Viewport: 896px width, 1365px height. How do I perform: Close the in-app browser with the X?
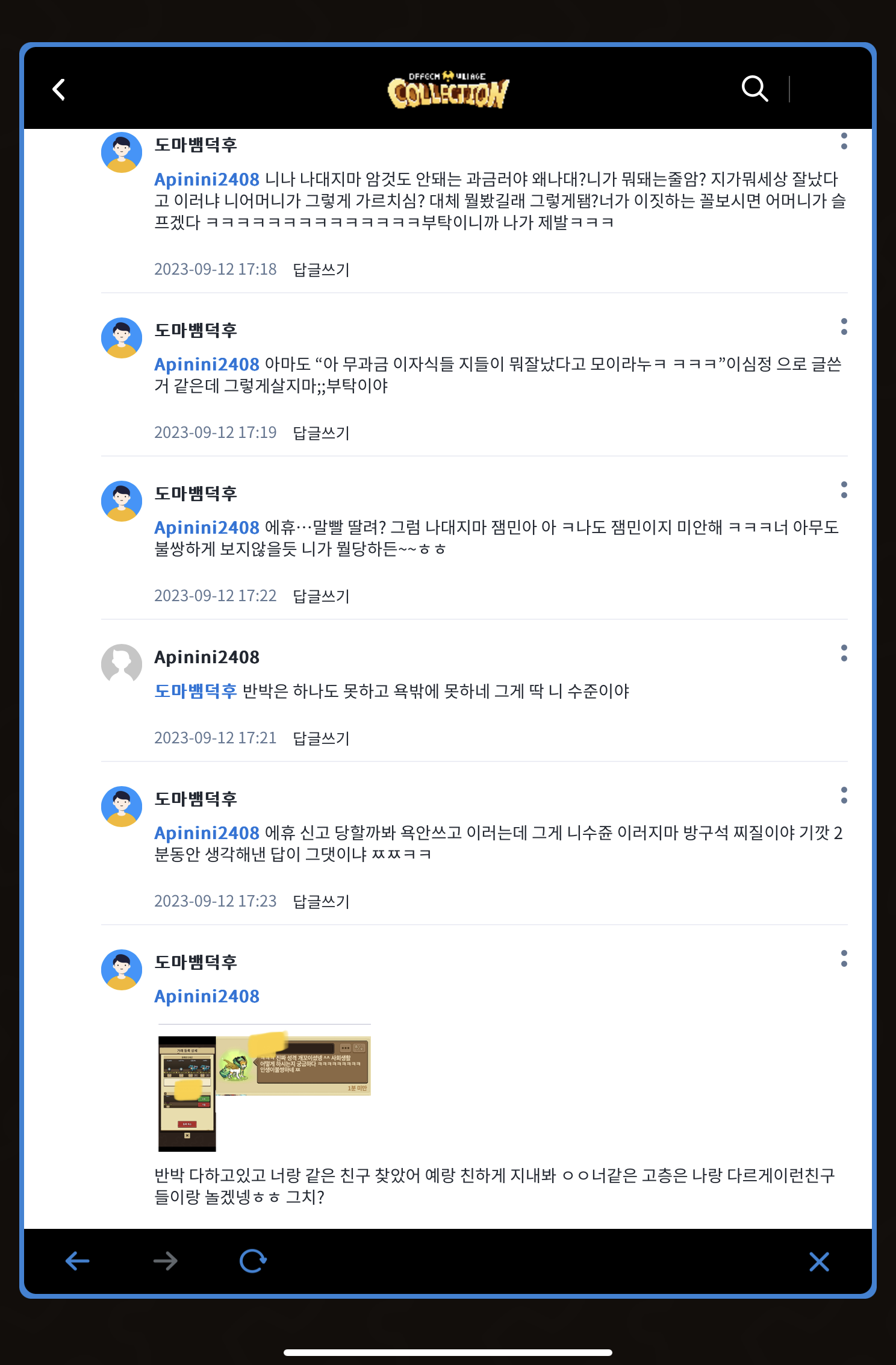(x=819, y=1261)
